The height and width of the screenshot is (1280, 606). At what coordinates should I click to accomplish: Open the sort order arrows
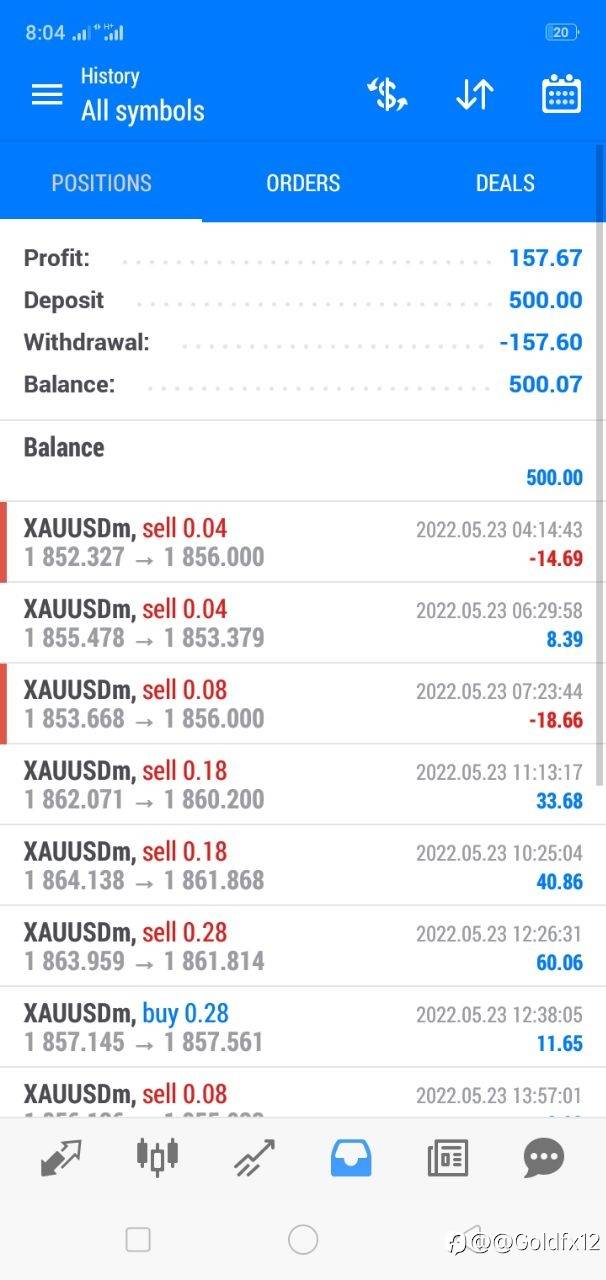pos(474,94)
